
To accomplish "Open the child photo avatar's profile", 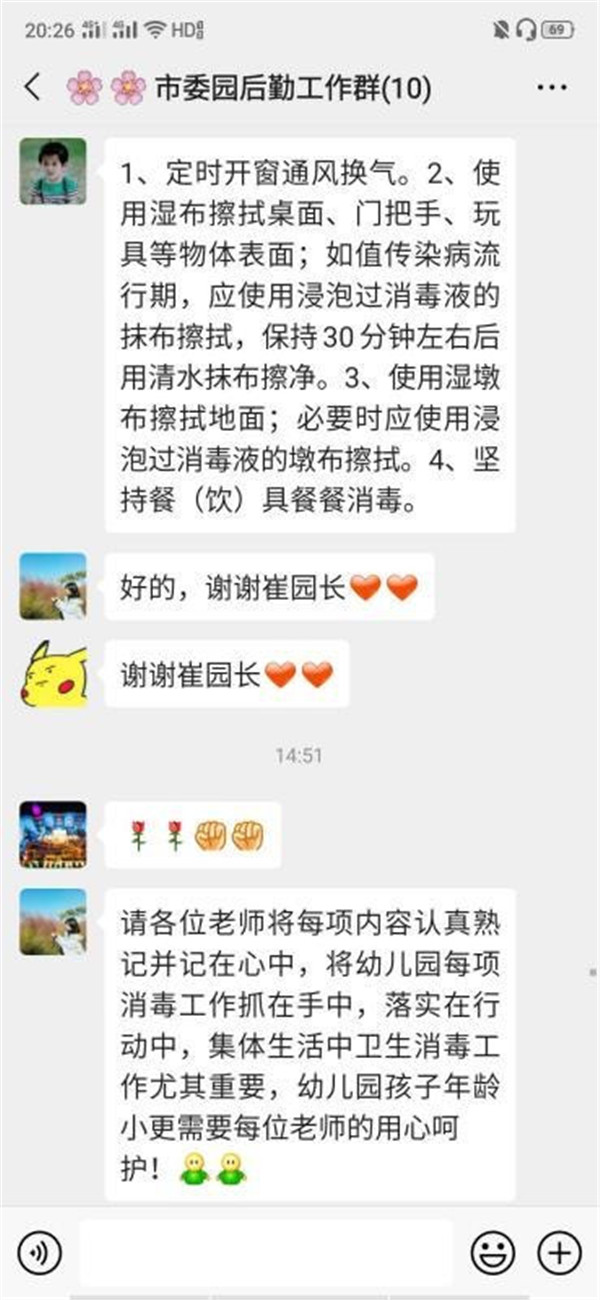I will coord(53,171).
